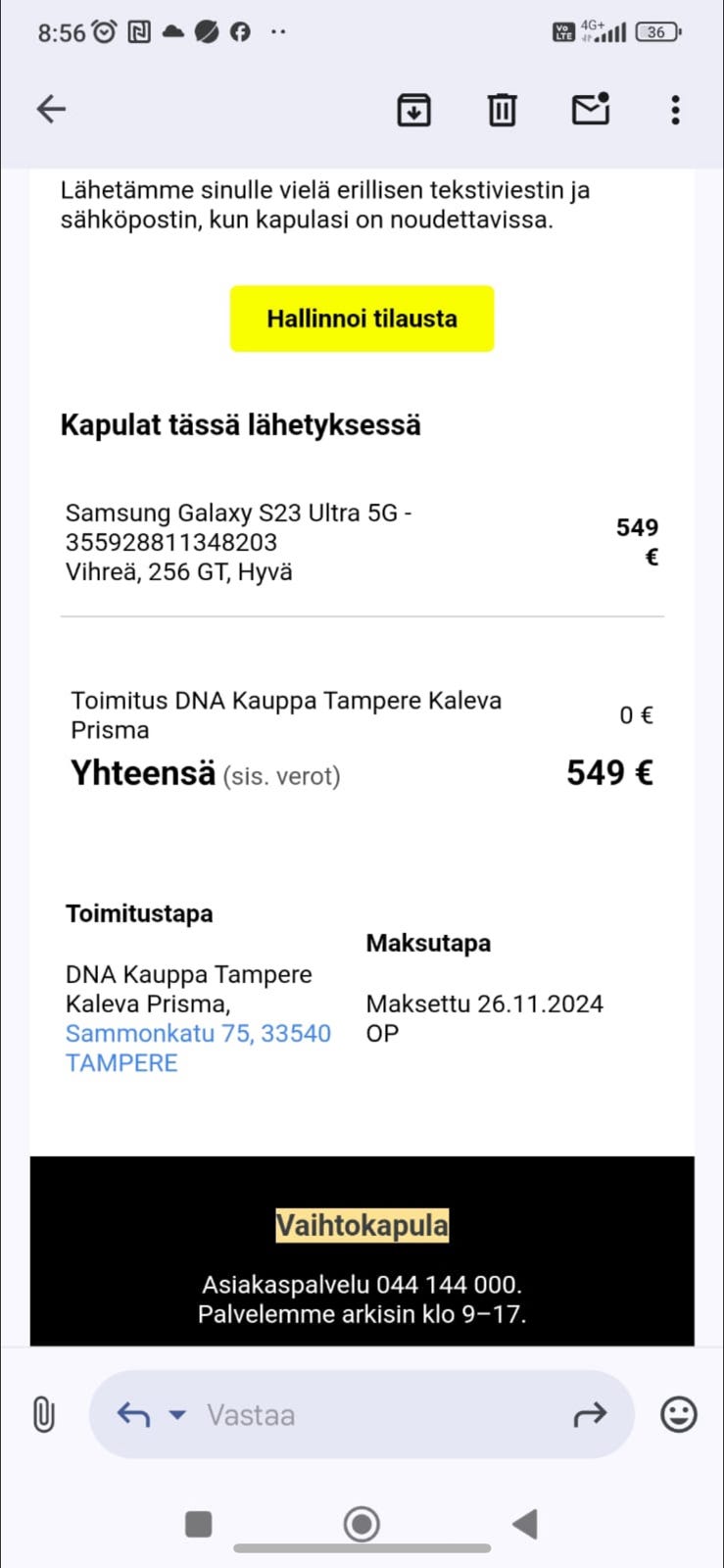Insert an emoji in the reply
Screen dimensions: 724x1568
[x=679, y=1414]
